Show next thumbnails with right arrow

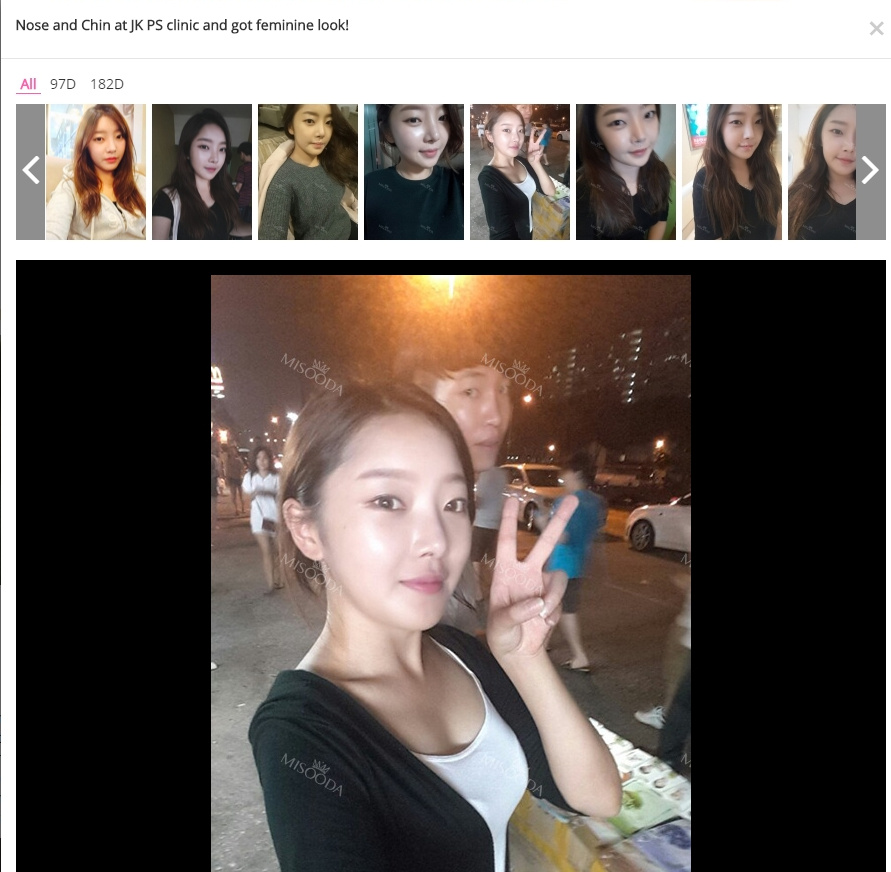[x=870, y=171]
